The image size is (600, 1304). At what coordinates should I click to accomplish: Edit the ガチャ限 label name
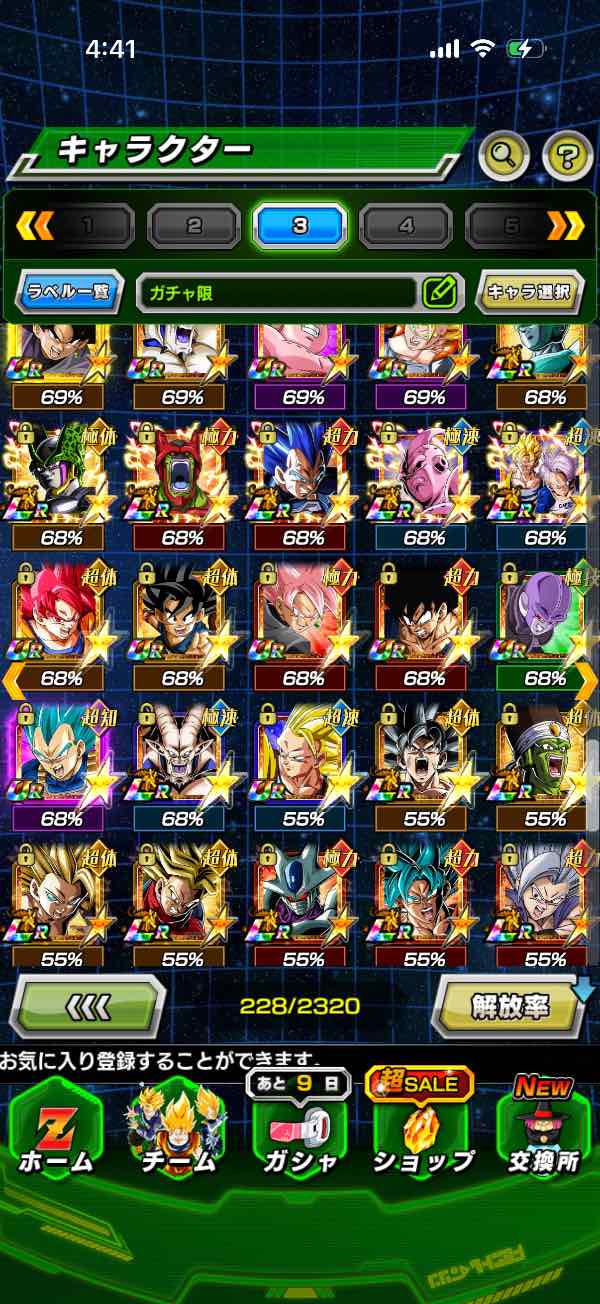439,292
